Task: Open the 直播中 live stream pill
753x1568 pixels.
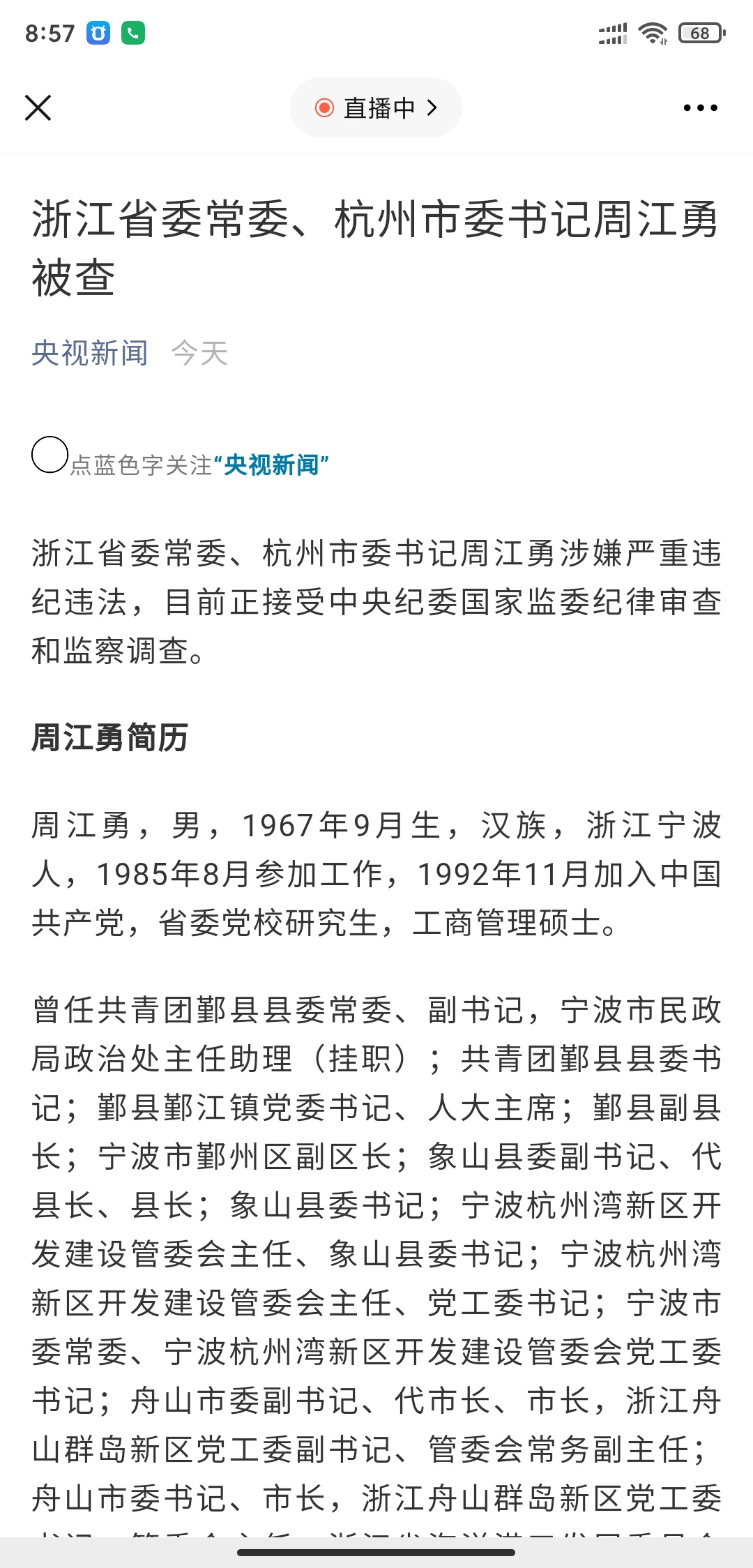Action: pos(376,108)
